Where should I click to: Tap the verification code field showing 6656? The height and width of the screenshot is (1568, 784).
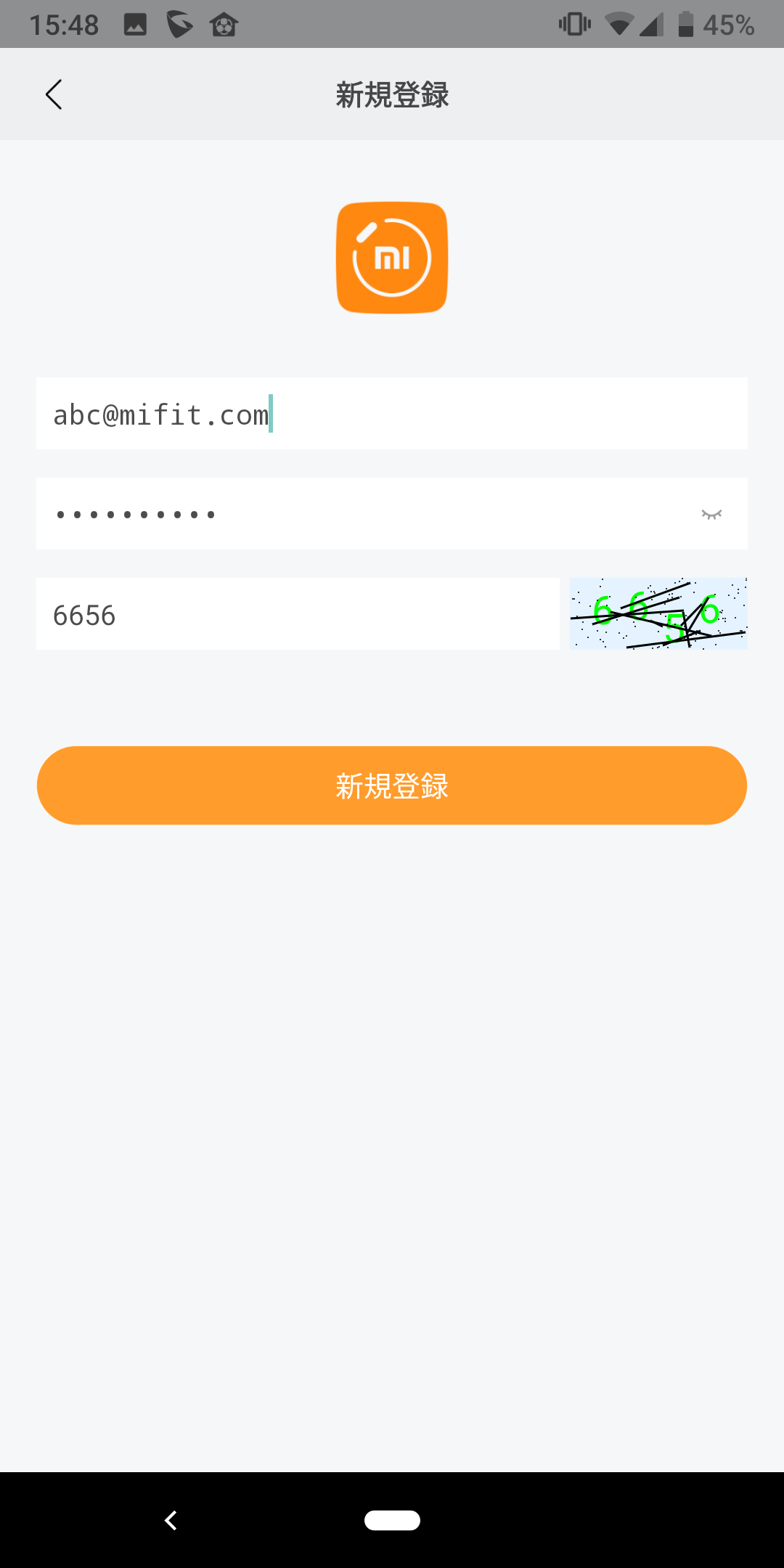pos(298,614)
